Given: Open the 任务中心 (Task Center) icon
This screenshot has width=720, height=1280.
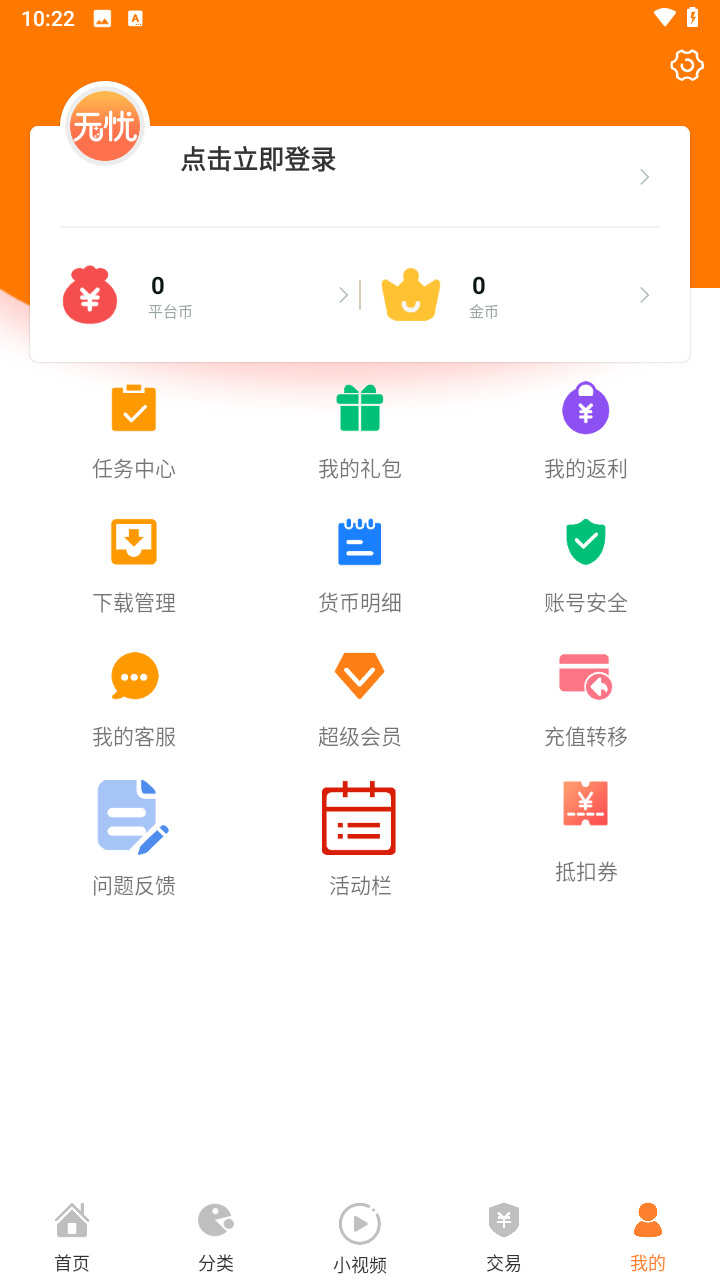Looking at the screenshot, I should click(x=134, y=408).
